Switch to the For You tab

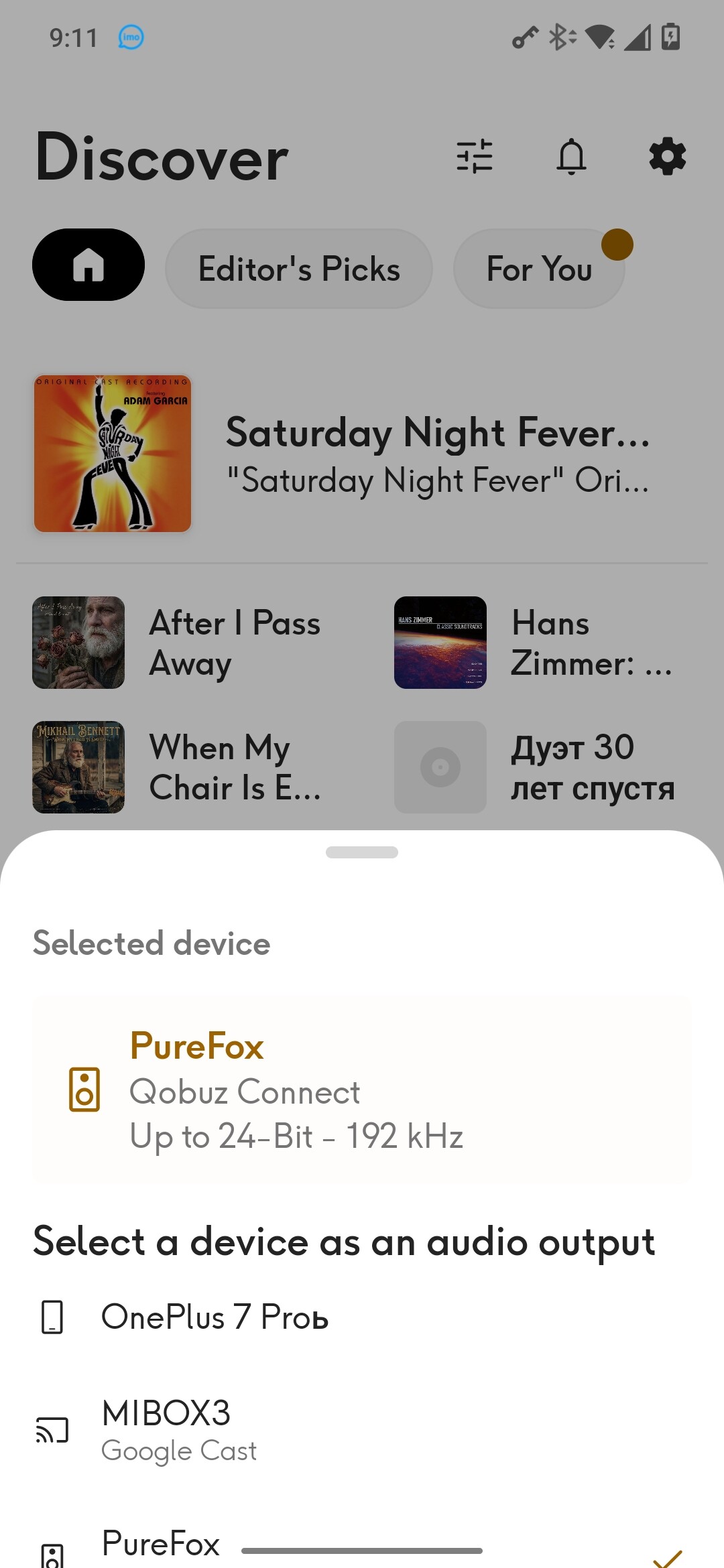(539, 269)
